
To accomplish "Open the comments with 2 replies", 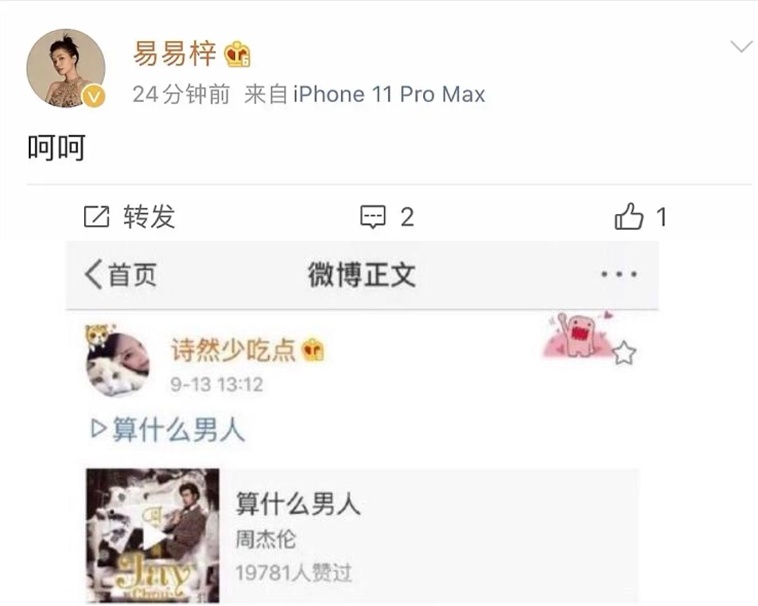I will pyautogui.click(x=386, y=216).
